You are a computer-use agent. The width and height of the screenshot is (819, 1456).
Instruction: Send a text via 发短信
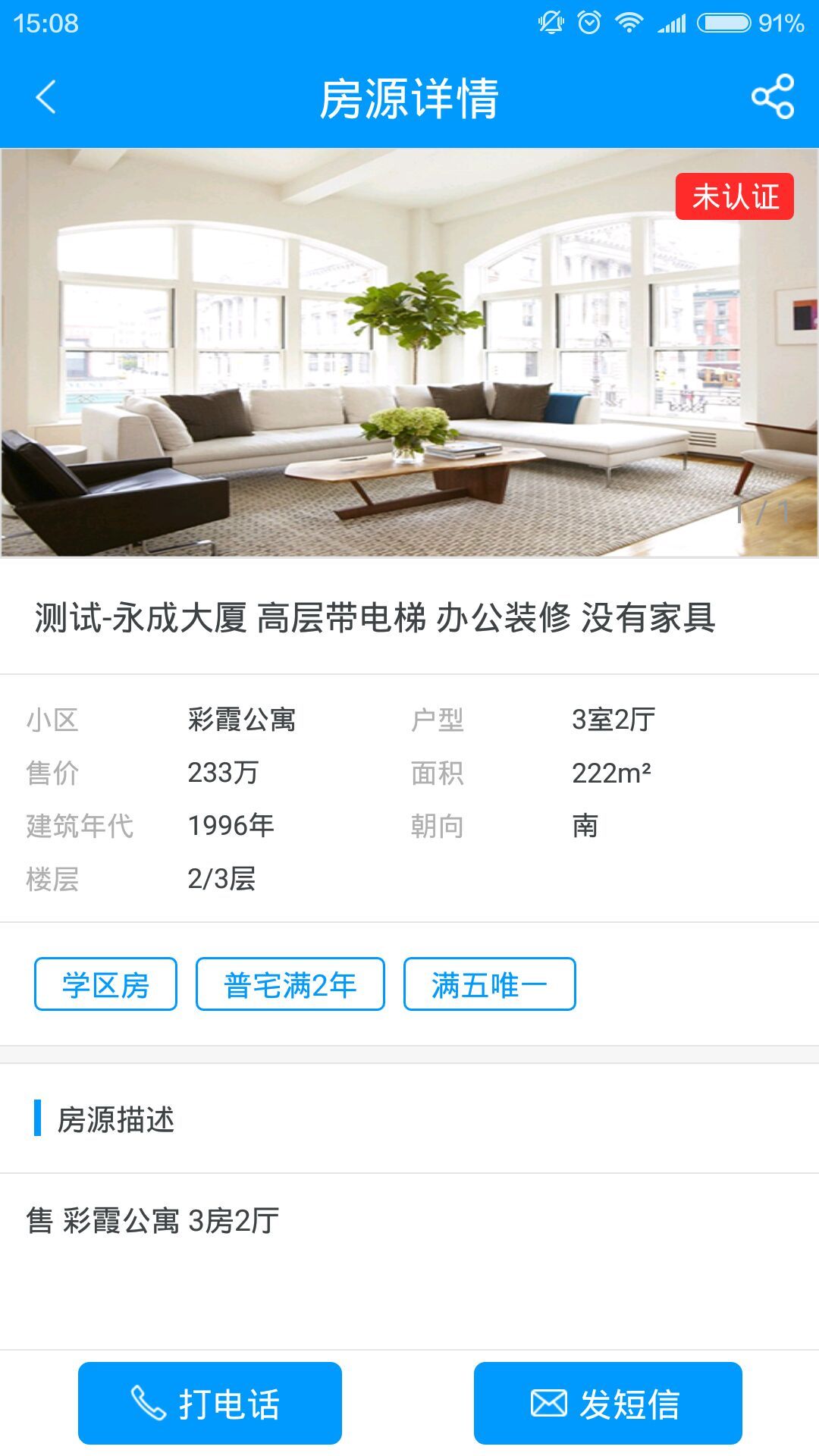pos(607,1403)
